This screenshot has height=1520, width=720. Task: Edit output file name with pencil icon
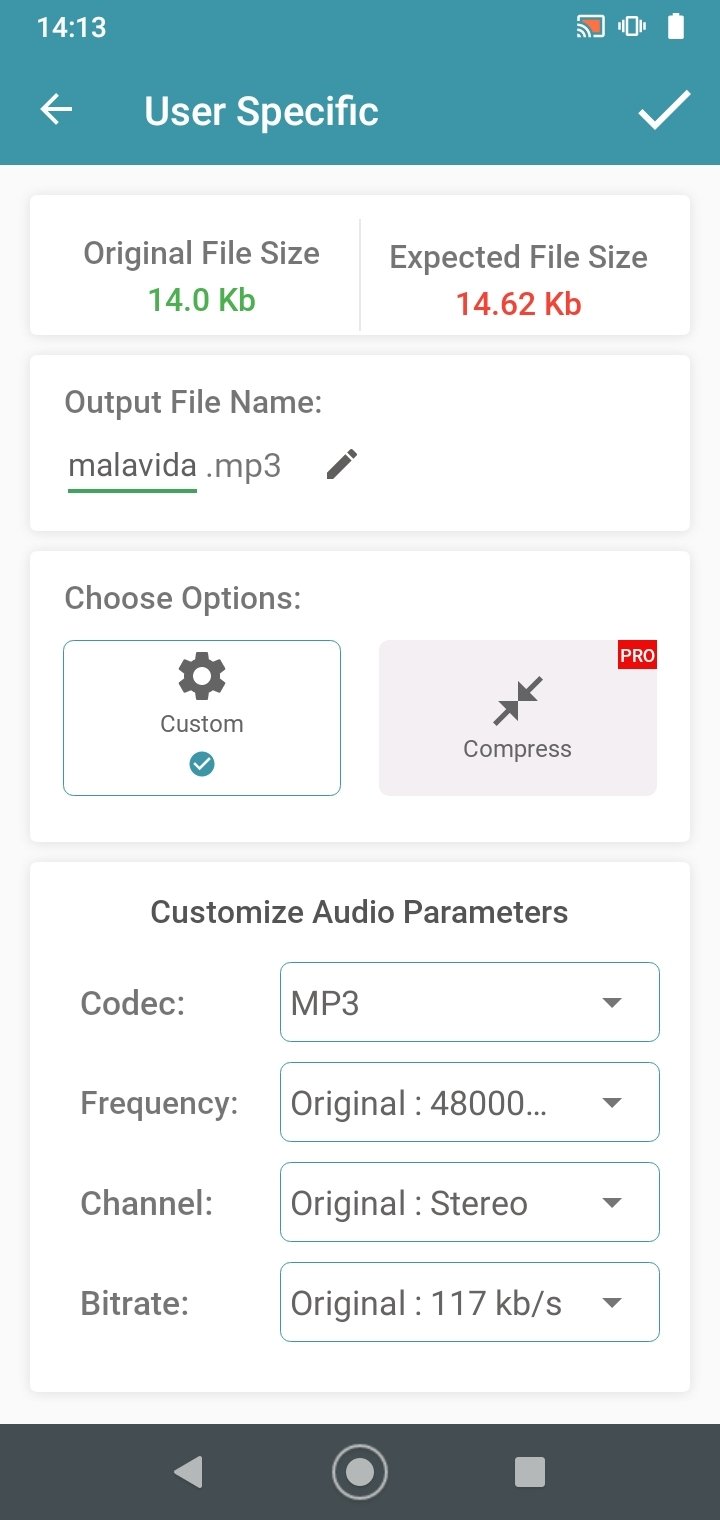[342, 464]
